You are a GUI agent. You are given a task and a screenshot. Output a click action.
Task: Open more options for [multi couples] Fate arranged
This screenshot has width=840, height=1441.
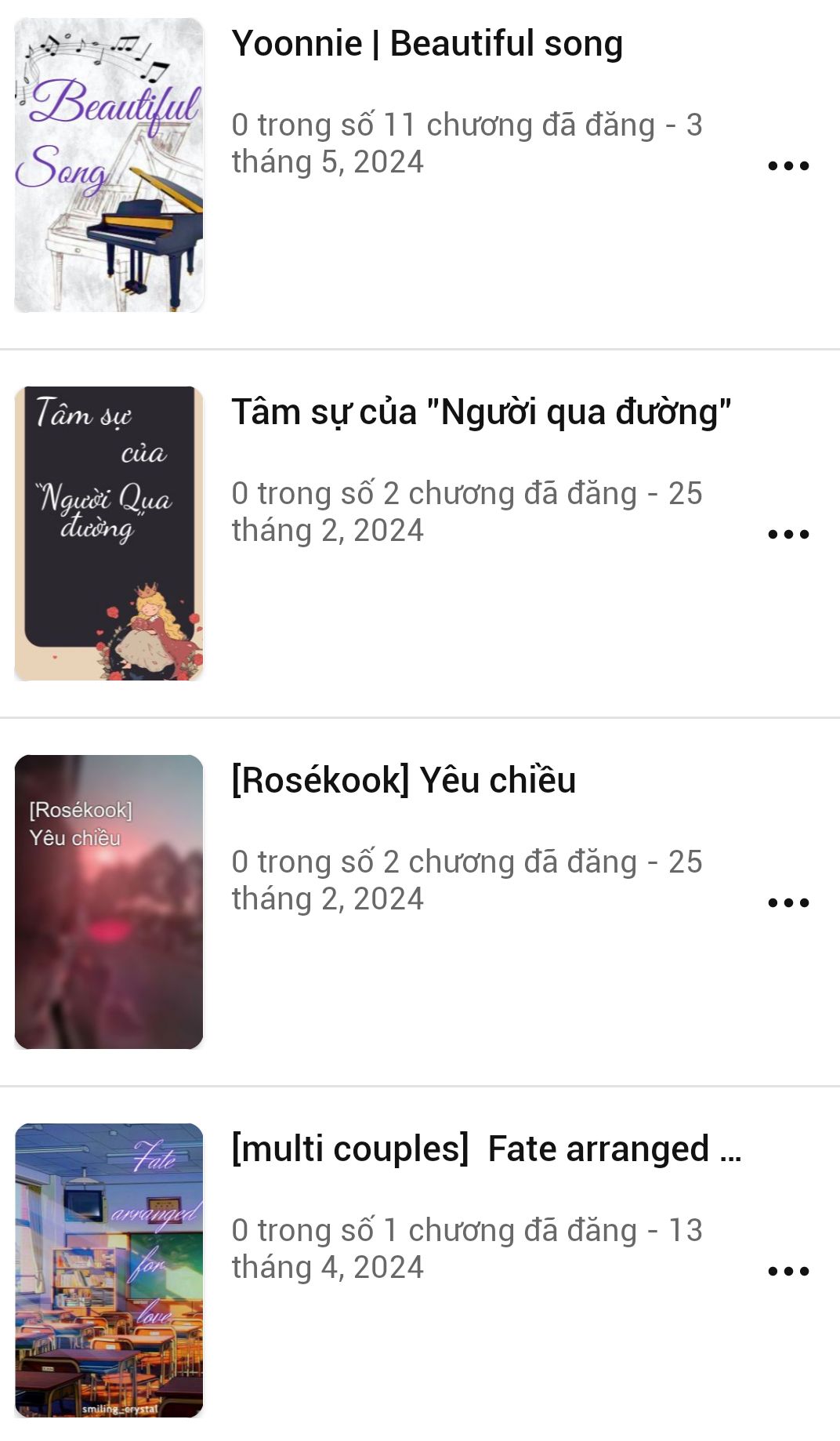tap(788, 1271)
